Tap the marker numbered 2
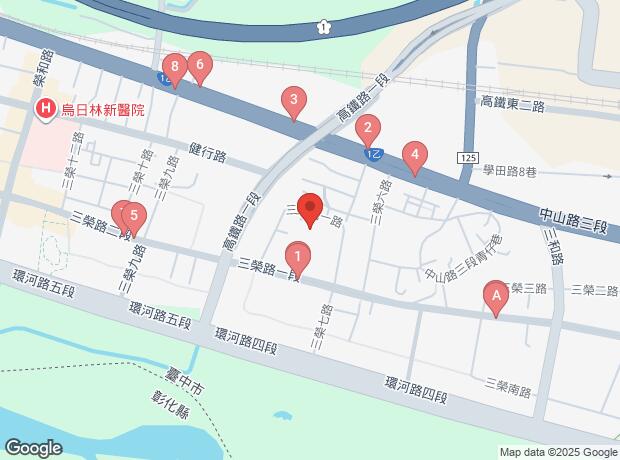Viewport: 620px width, 460px height. click(368, 129)
